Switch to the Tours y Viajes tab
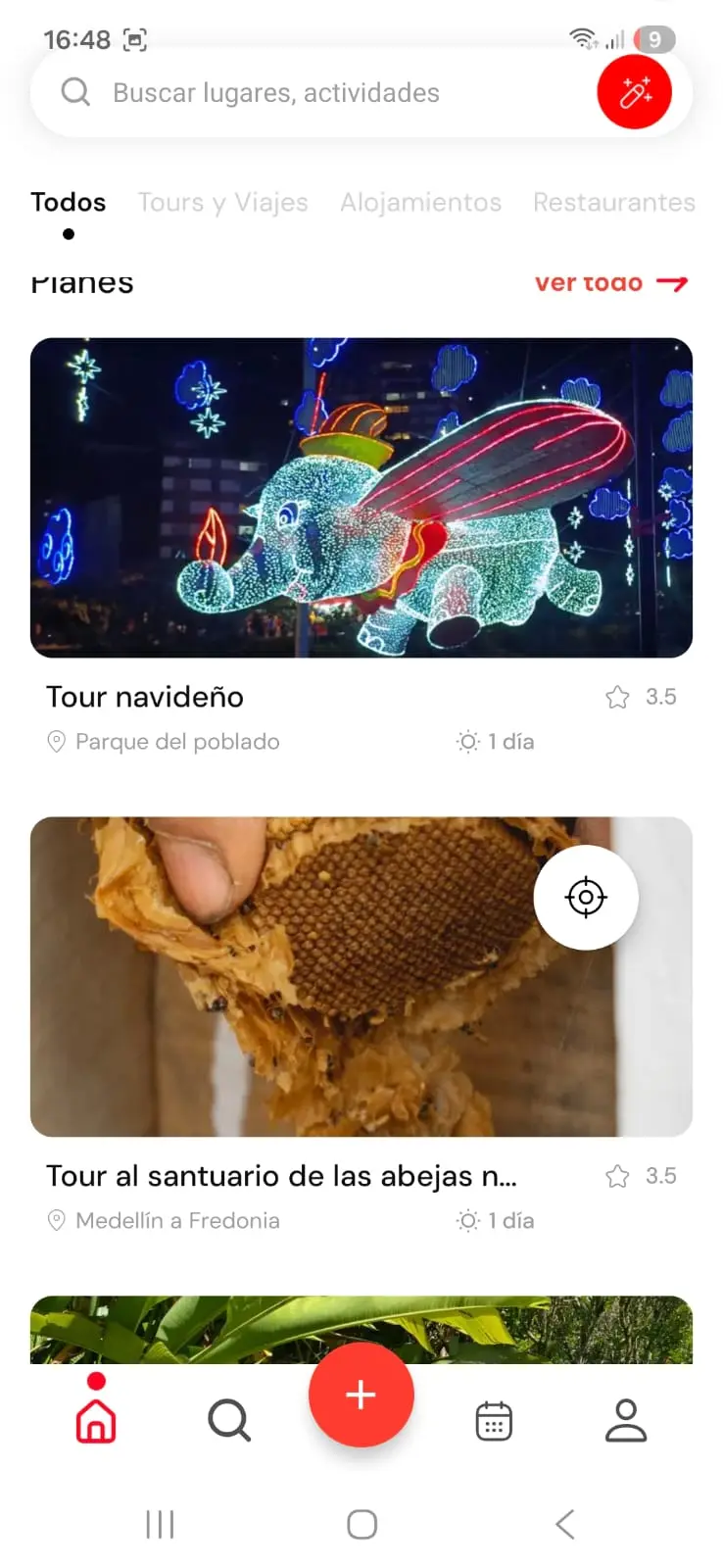 click(x=222, y=203)
